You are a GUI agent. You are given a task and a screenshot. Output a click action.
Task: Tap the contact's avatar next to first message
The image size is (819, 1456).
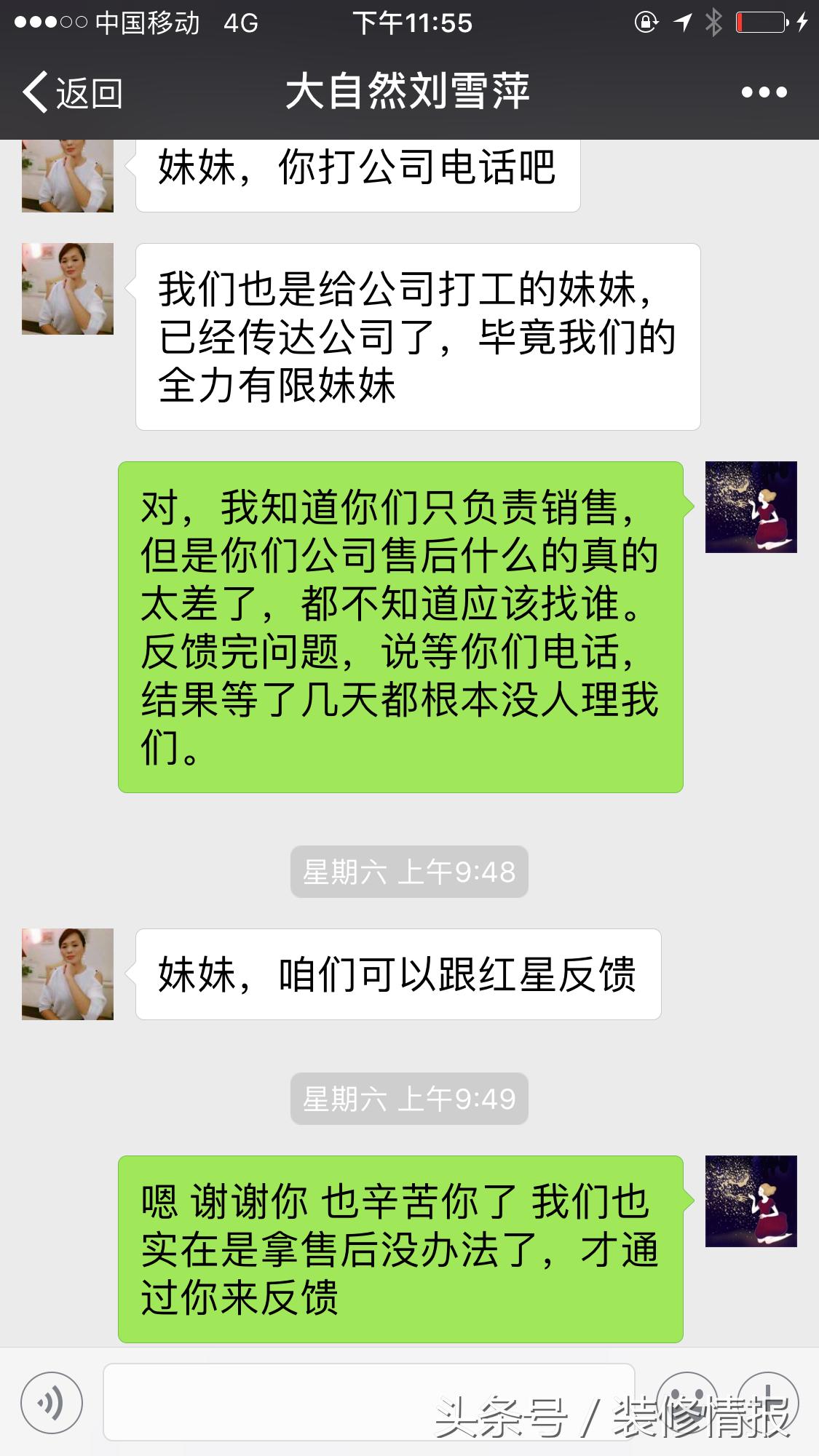pyautogui.click(x=67, y=175)
